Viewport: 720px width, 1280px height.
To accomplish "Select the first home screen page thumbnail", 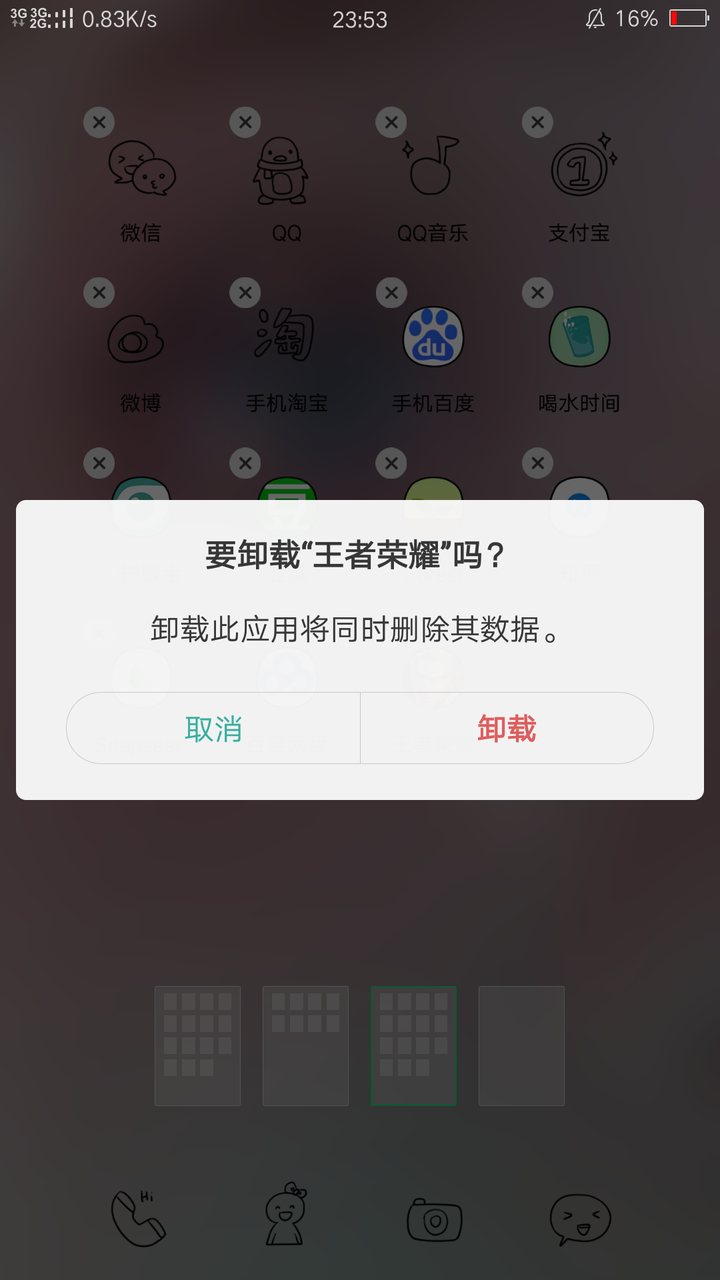I will tap(197, 1045).
